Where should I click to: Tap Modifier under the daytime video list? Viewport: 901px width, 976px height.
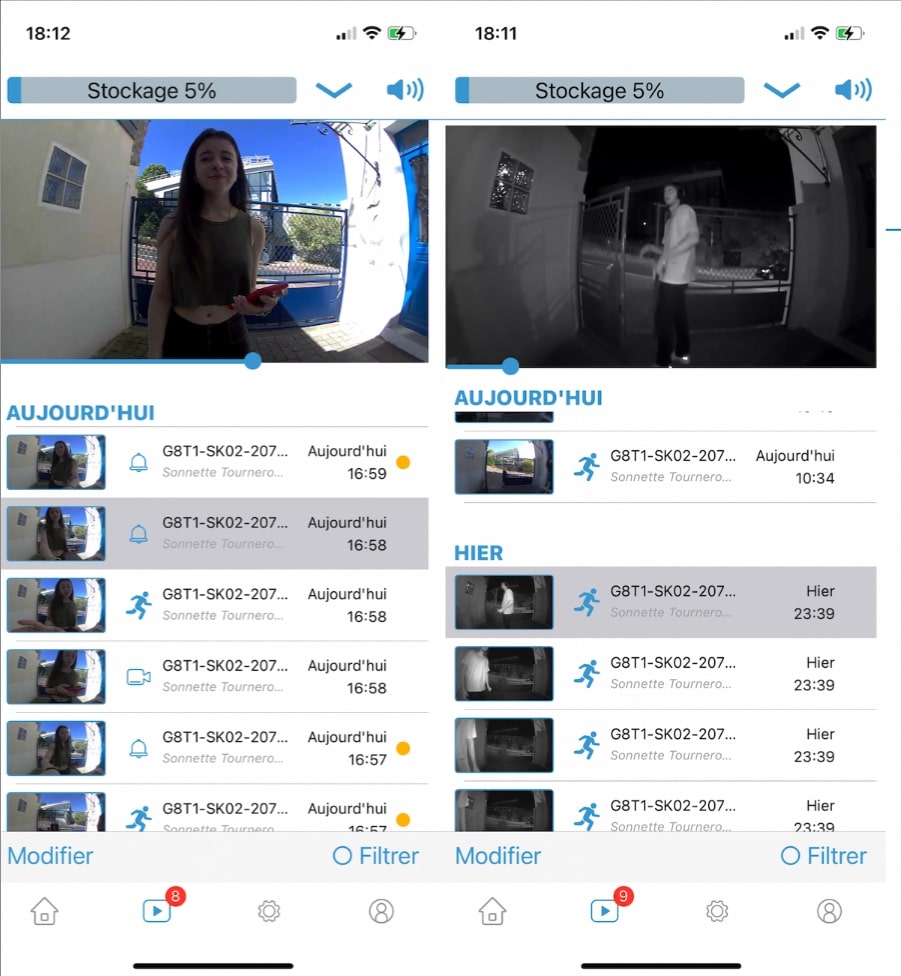click(50, 856)
